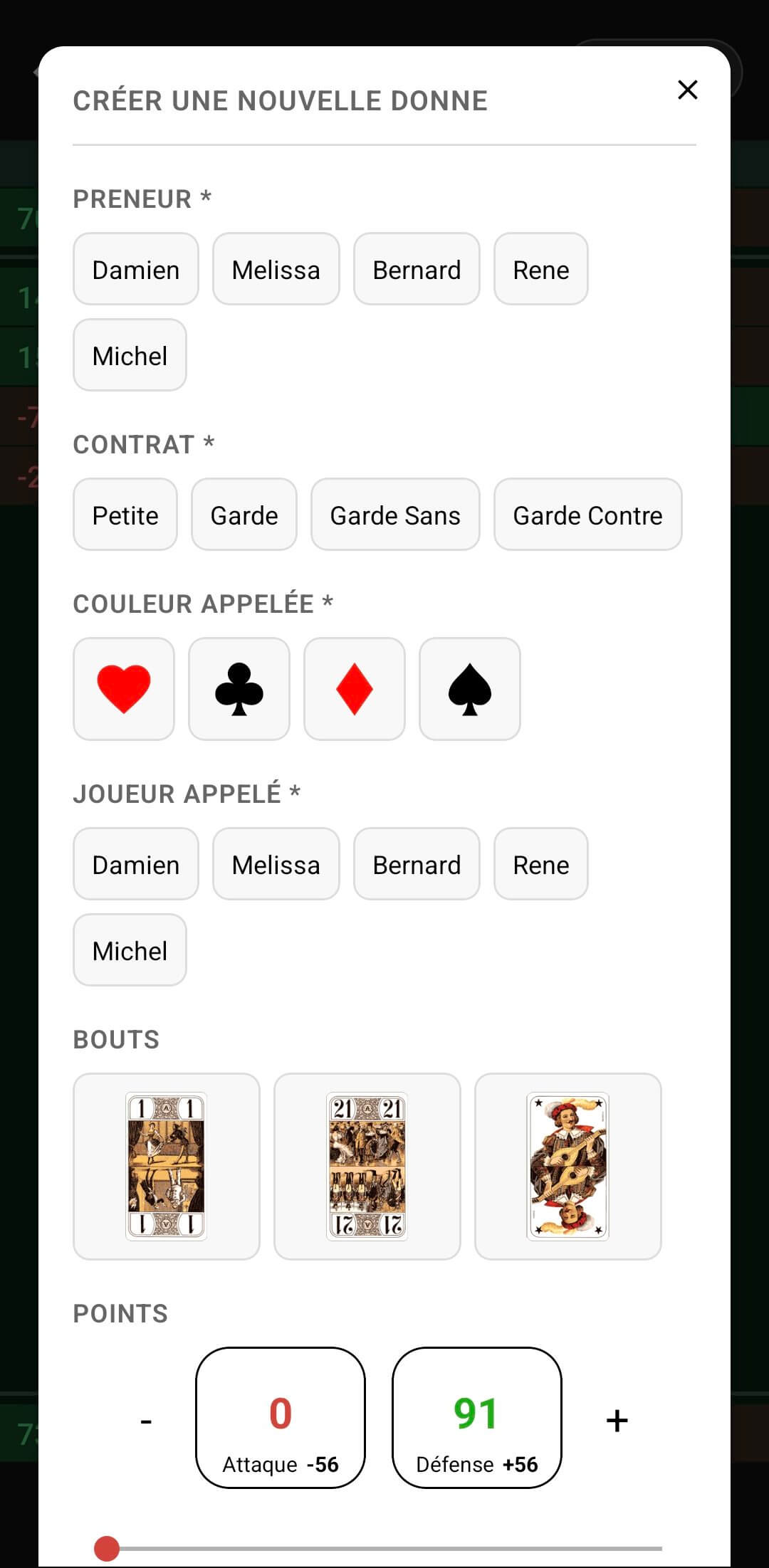Close the new deal dialog
769x1568 pixels.
pyautogui.click(x=687, y=90)
